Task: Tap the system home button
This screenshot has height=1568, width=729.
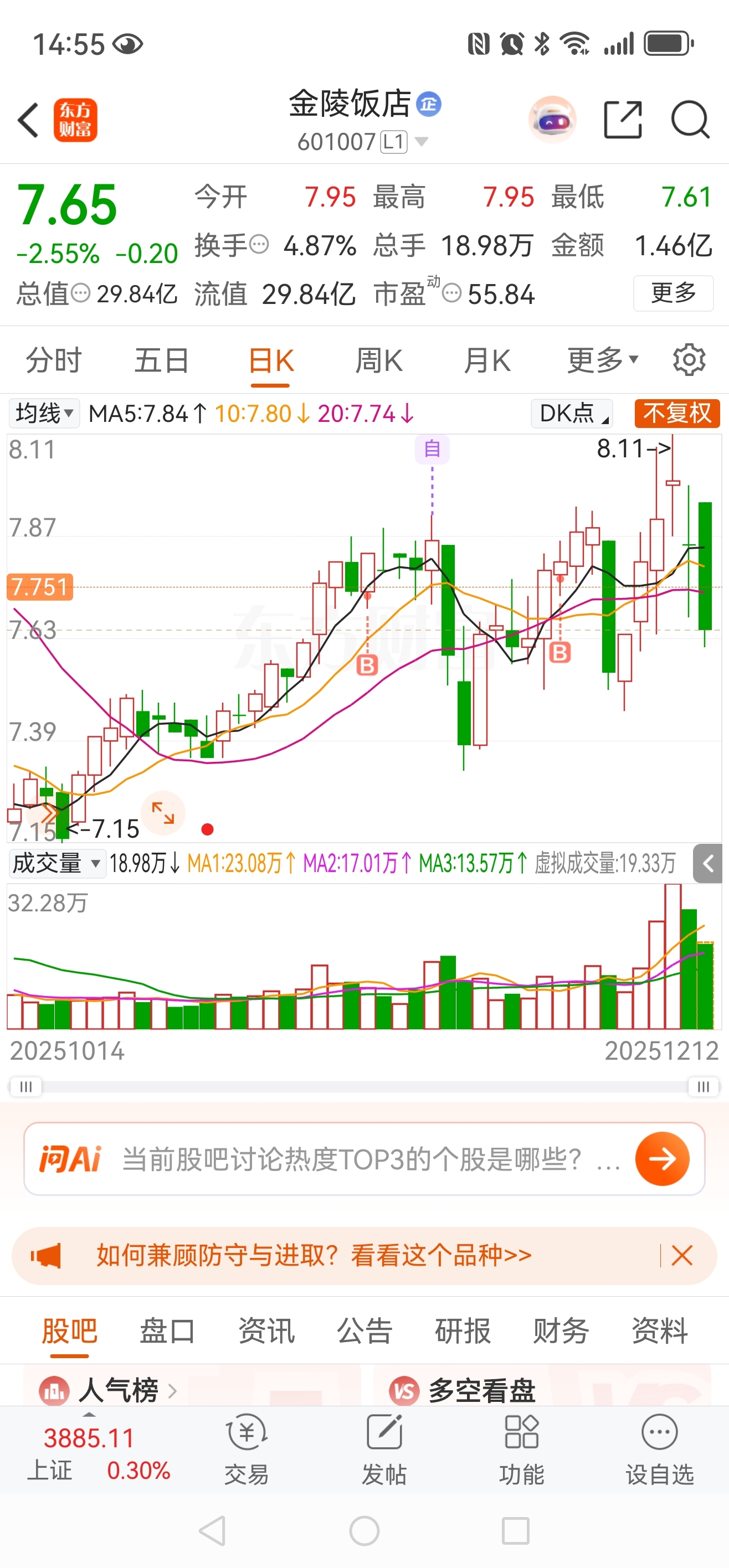Action: [364, 1531]
